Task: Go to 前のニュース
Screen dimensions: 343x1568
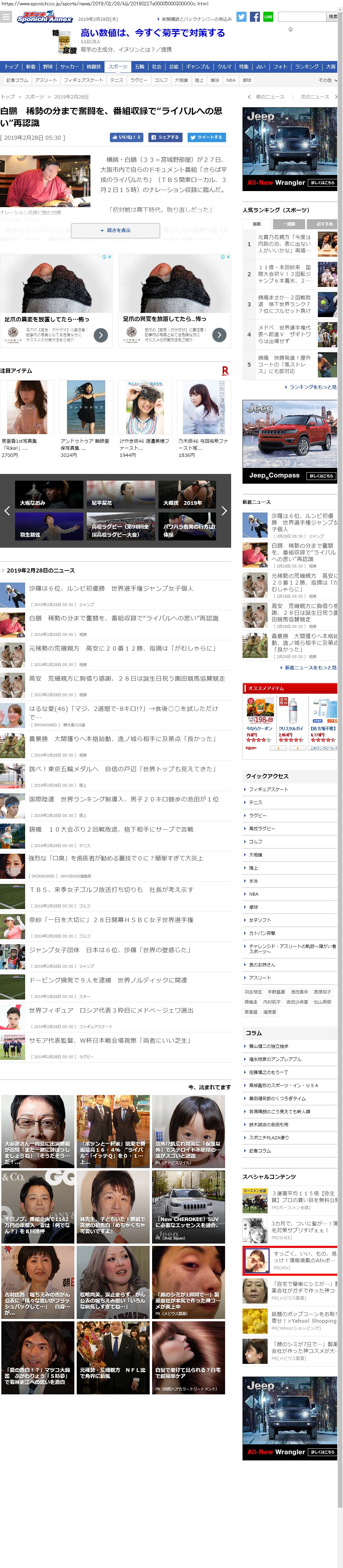Action: 266,97
